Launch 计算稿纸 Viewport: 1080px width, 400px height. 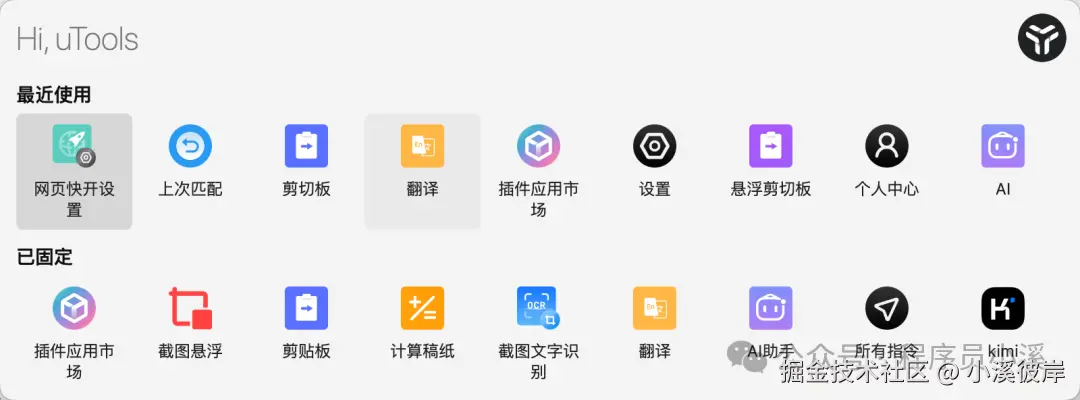click(422, 322)
